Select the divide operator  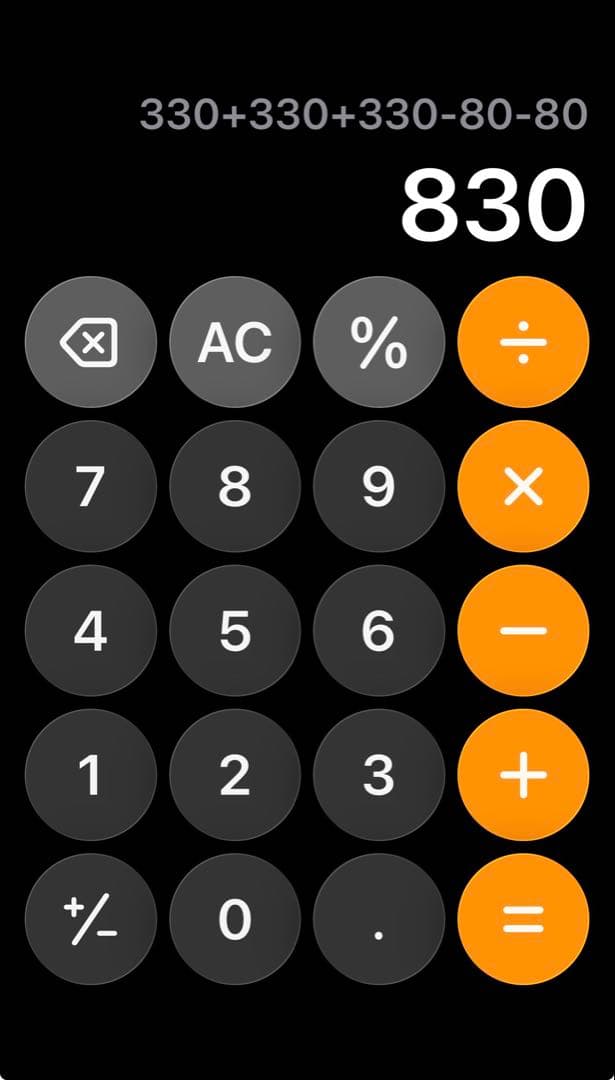click(523, 342)
